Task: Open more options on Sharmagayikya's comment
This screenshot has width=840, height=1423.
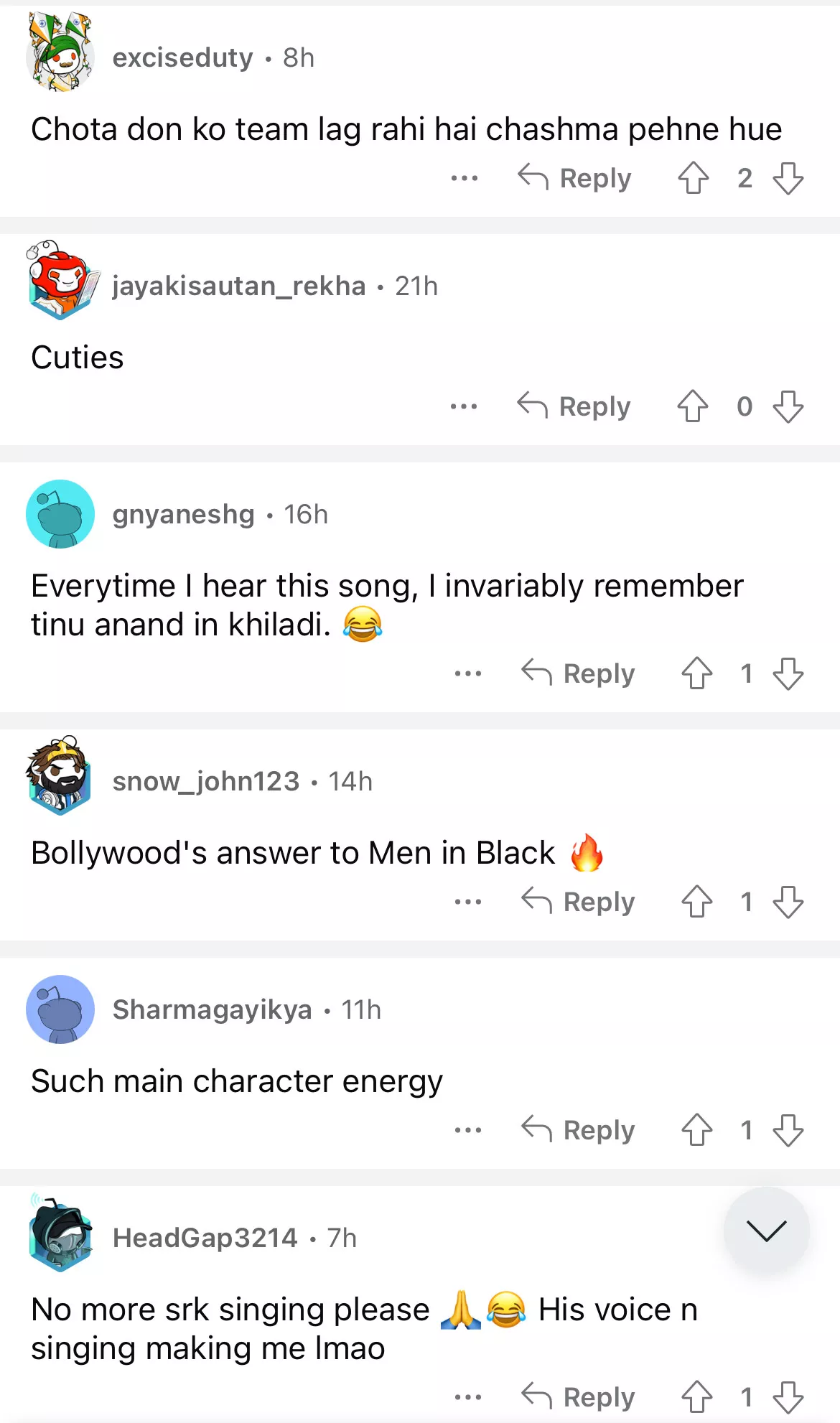Action: [468, 1130]
